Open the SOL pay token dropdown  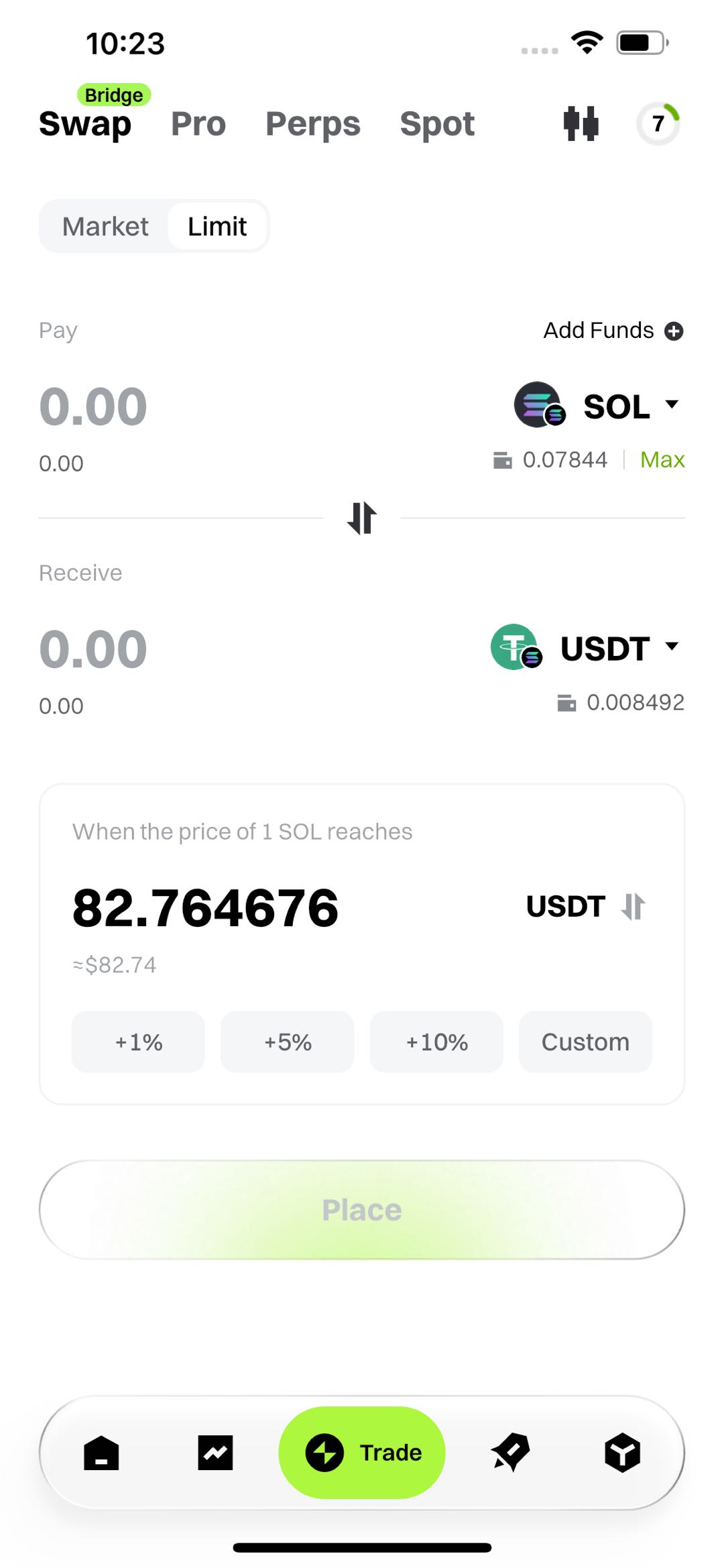coord(598,406)
